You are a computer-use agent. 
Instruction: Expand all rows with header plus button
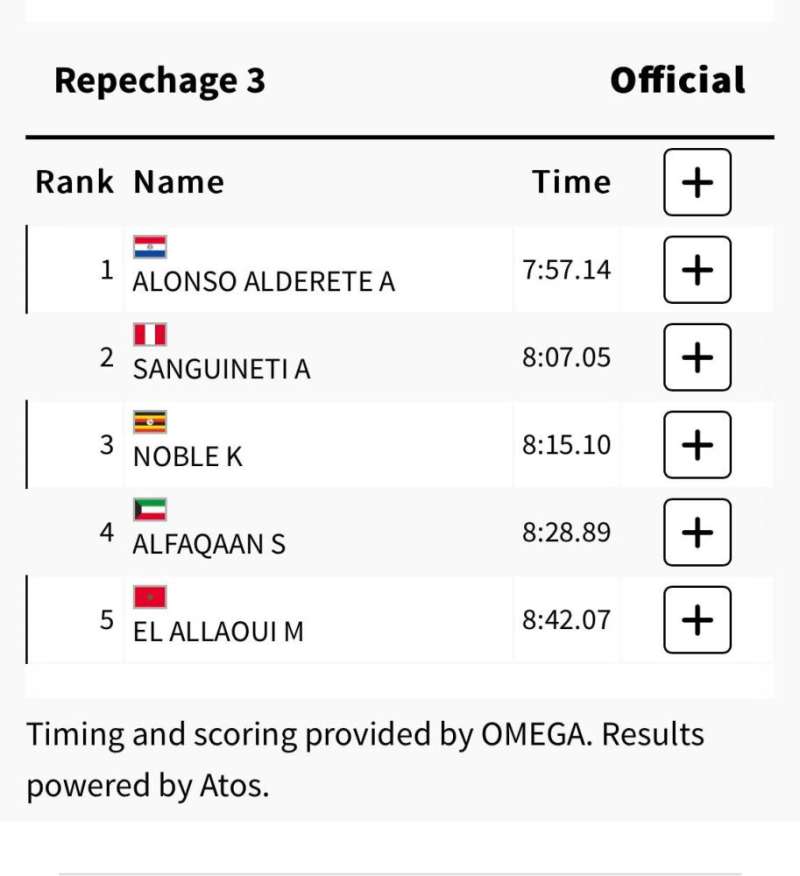tap(697, 182)
